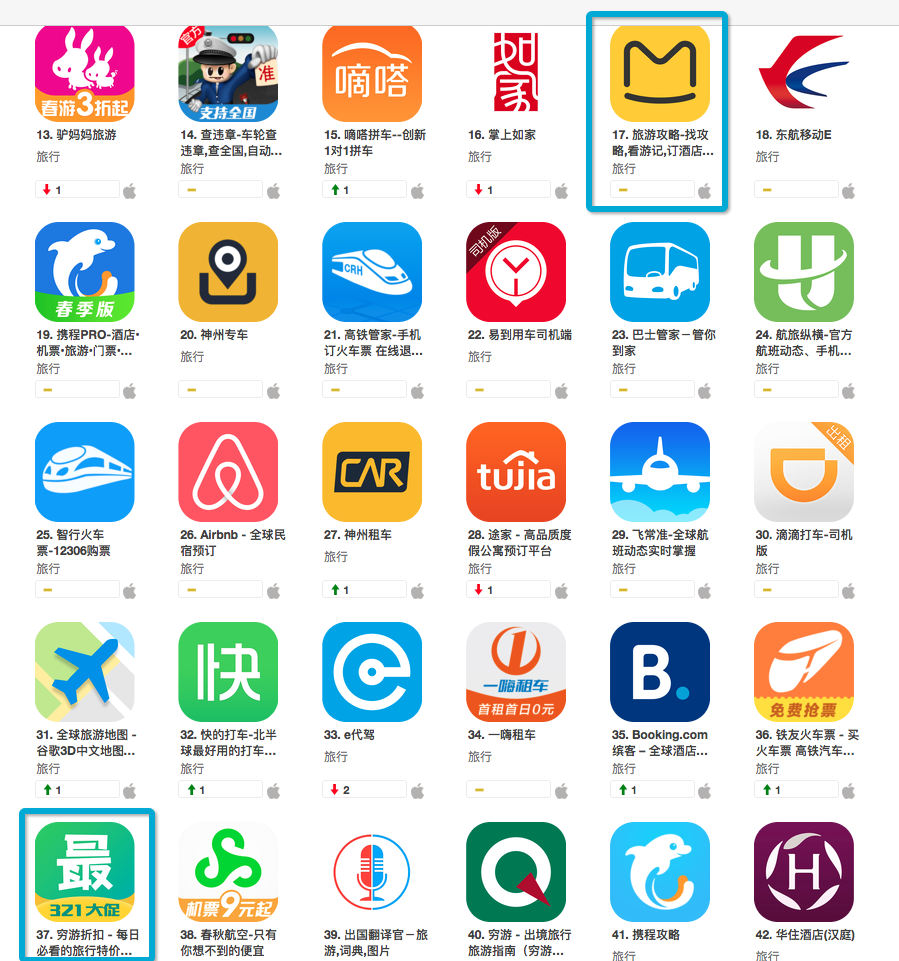
Task: Select the 嘀嗒拼车 app tile
Action: 372,72
